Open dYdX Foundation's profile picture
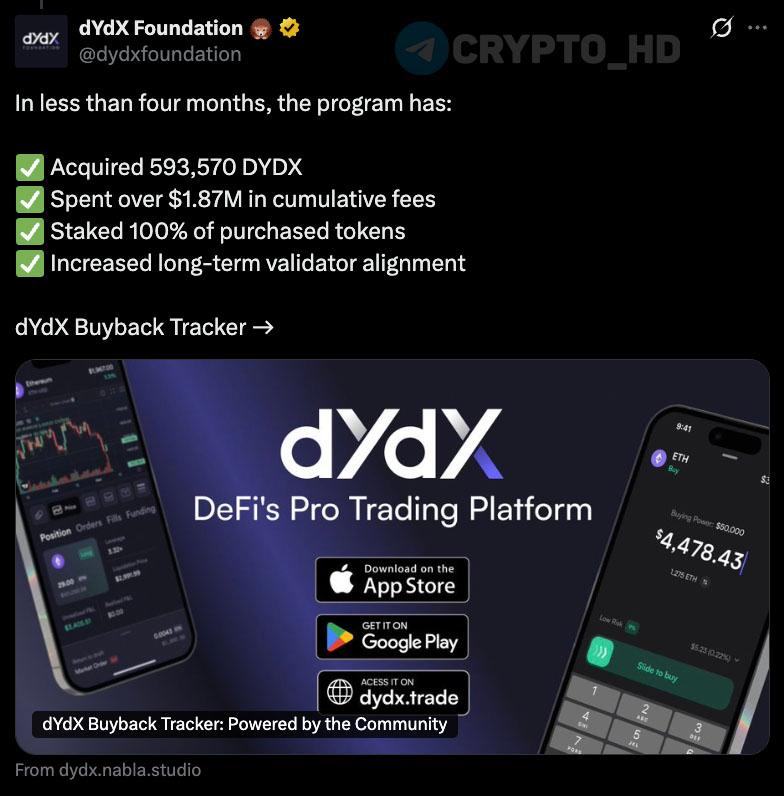 41,40
